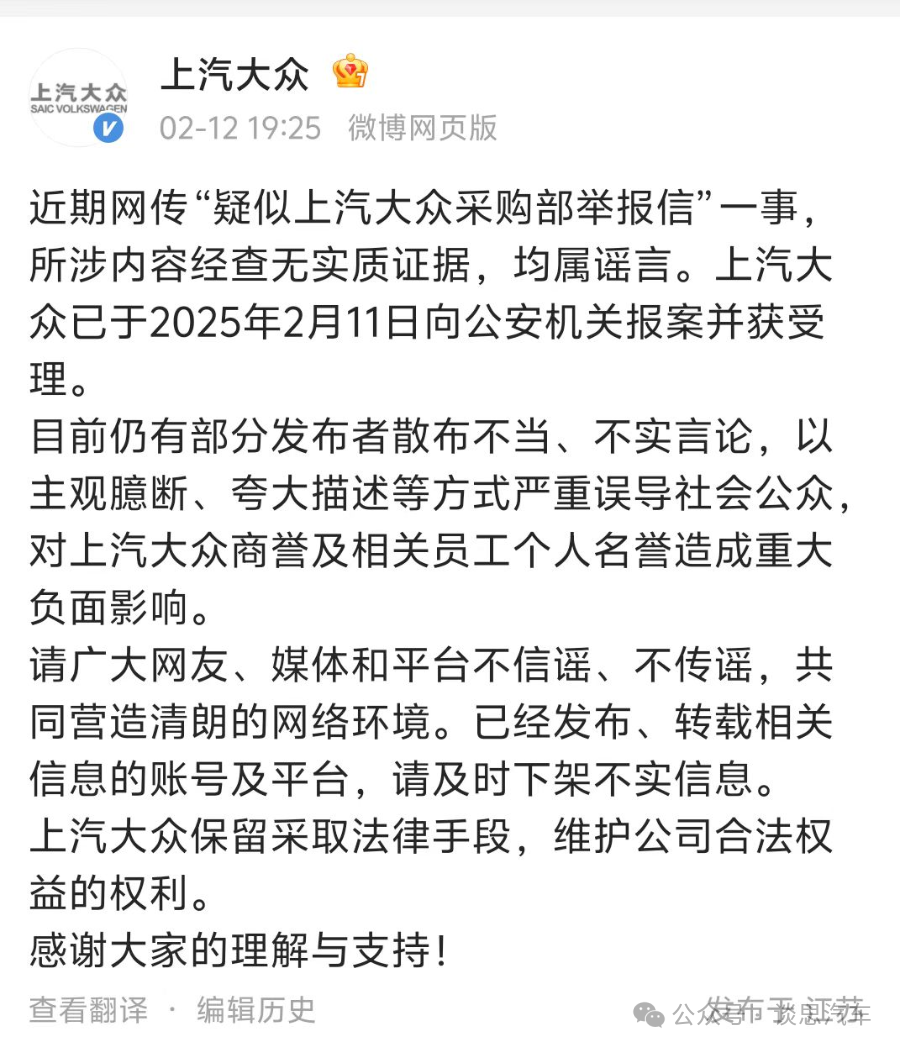The width and height of the screenshot is (900, 1050).
Task: View the post's 编辑历史
Action: coord(256,1010)
